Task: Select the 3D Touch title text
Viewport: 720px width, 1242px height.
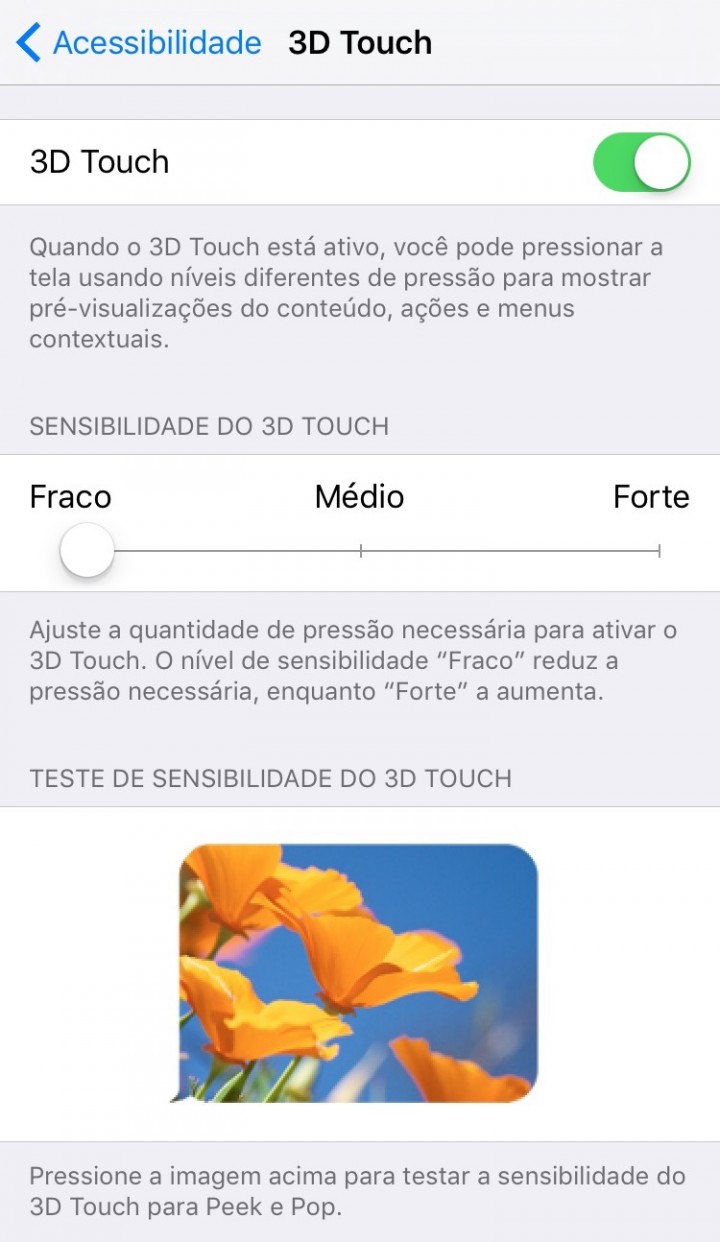Action: click(x=359, y=42)
